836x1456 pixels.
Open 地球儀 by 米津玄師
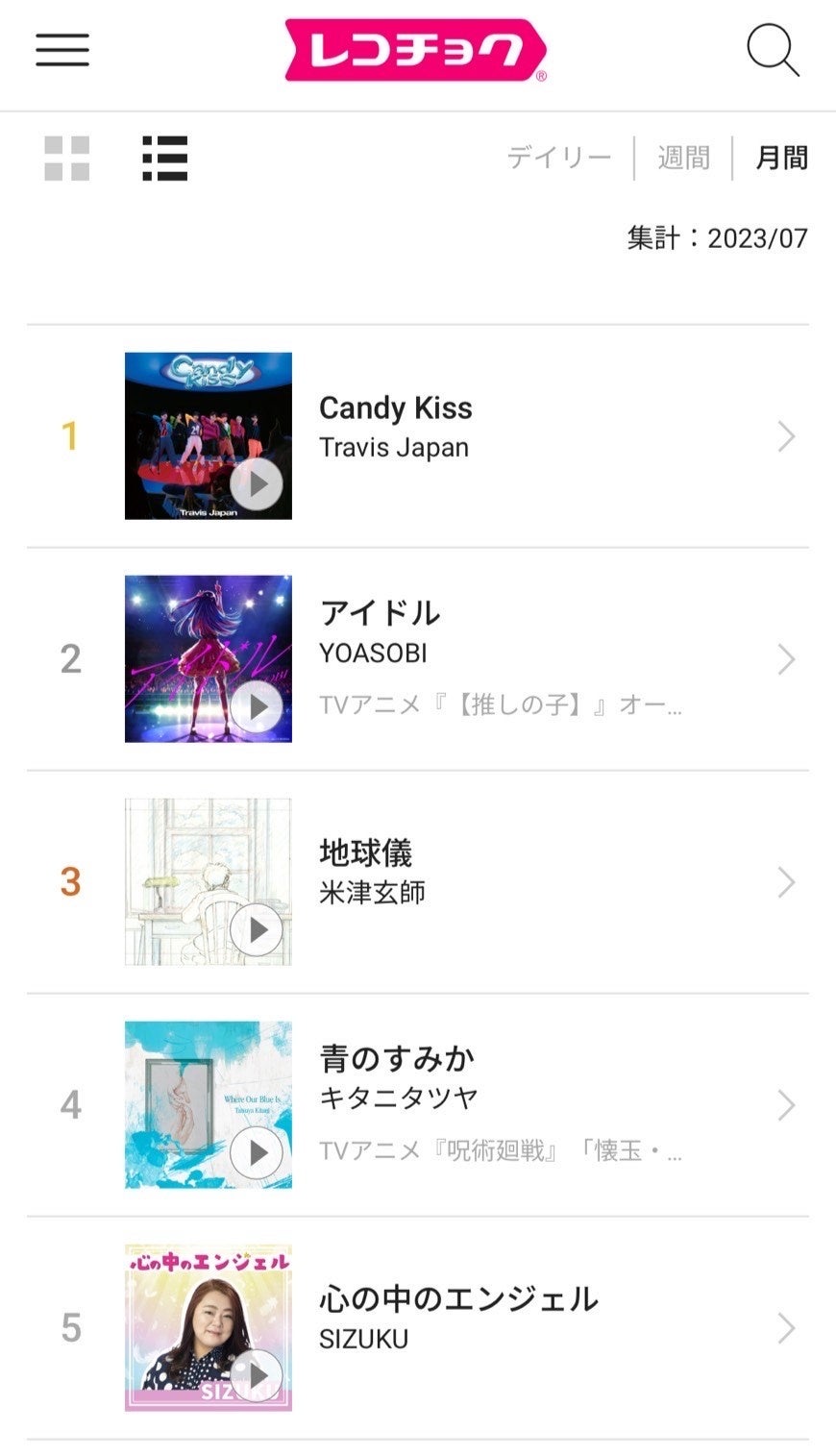point(500,873)
